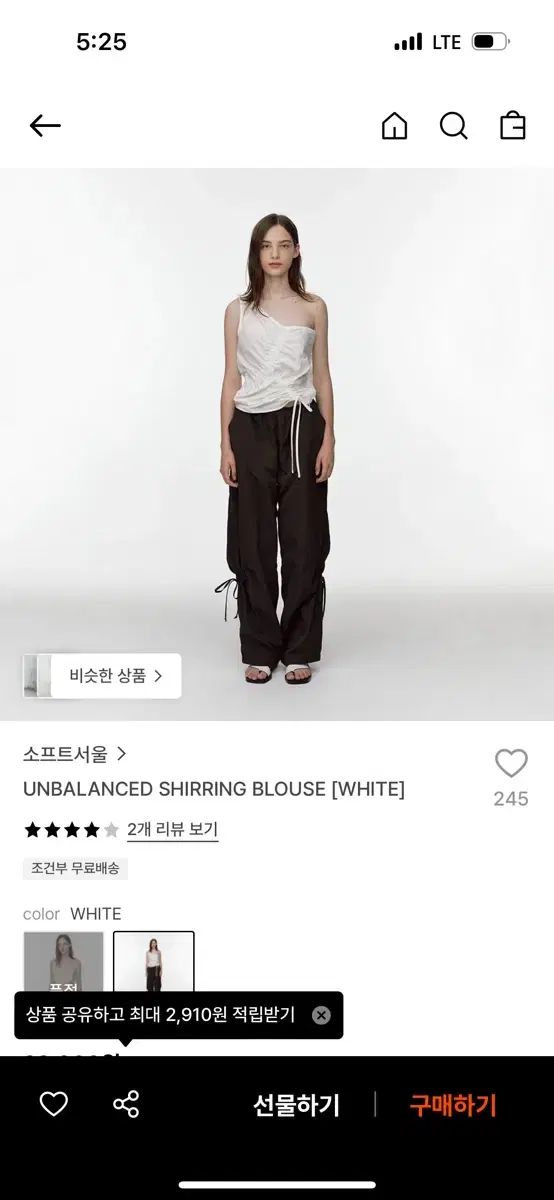This screenshot has height=1200, width=554.
Task: Share the product via the bottom share icon
Action: (x=126, y=1104)
